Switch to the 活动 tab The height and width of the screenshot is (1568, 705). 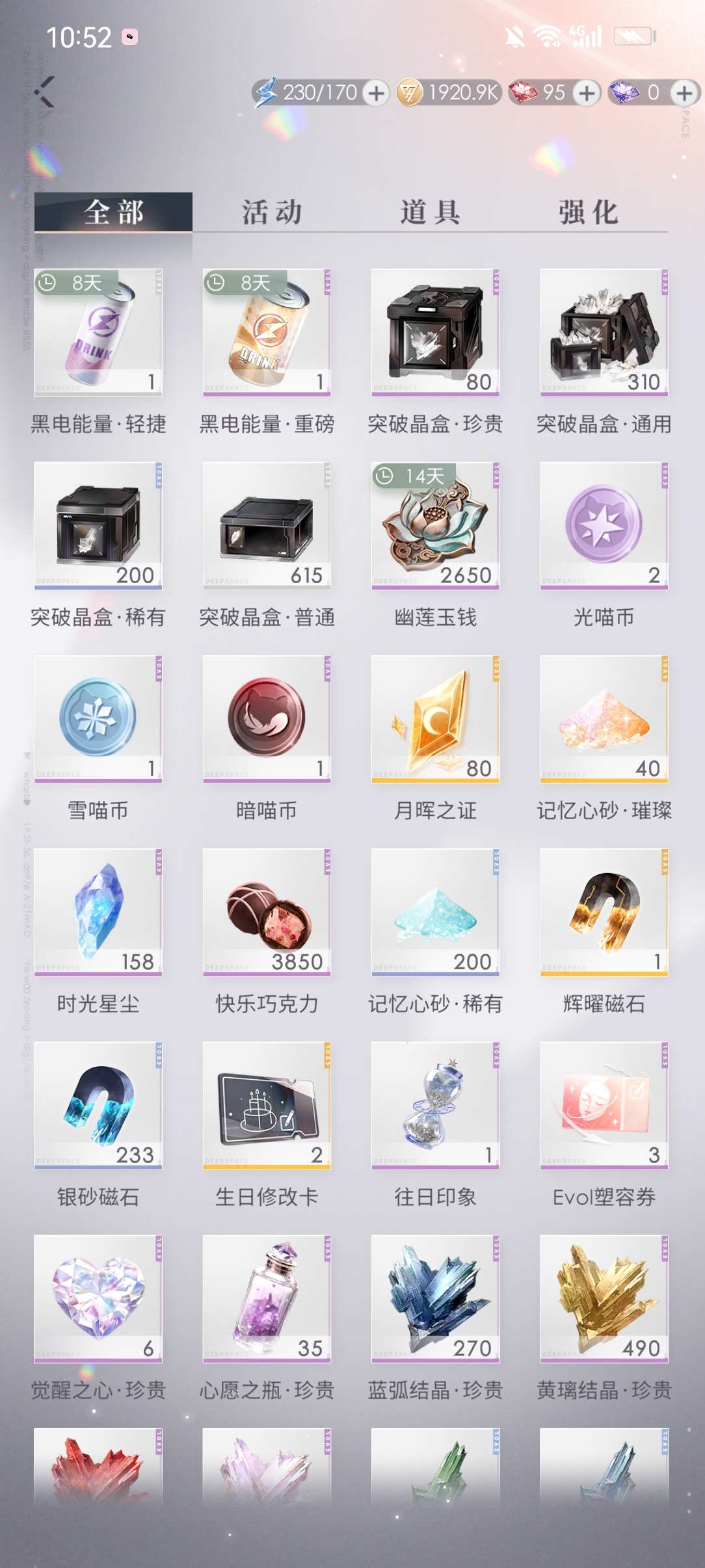click(272, 212)
